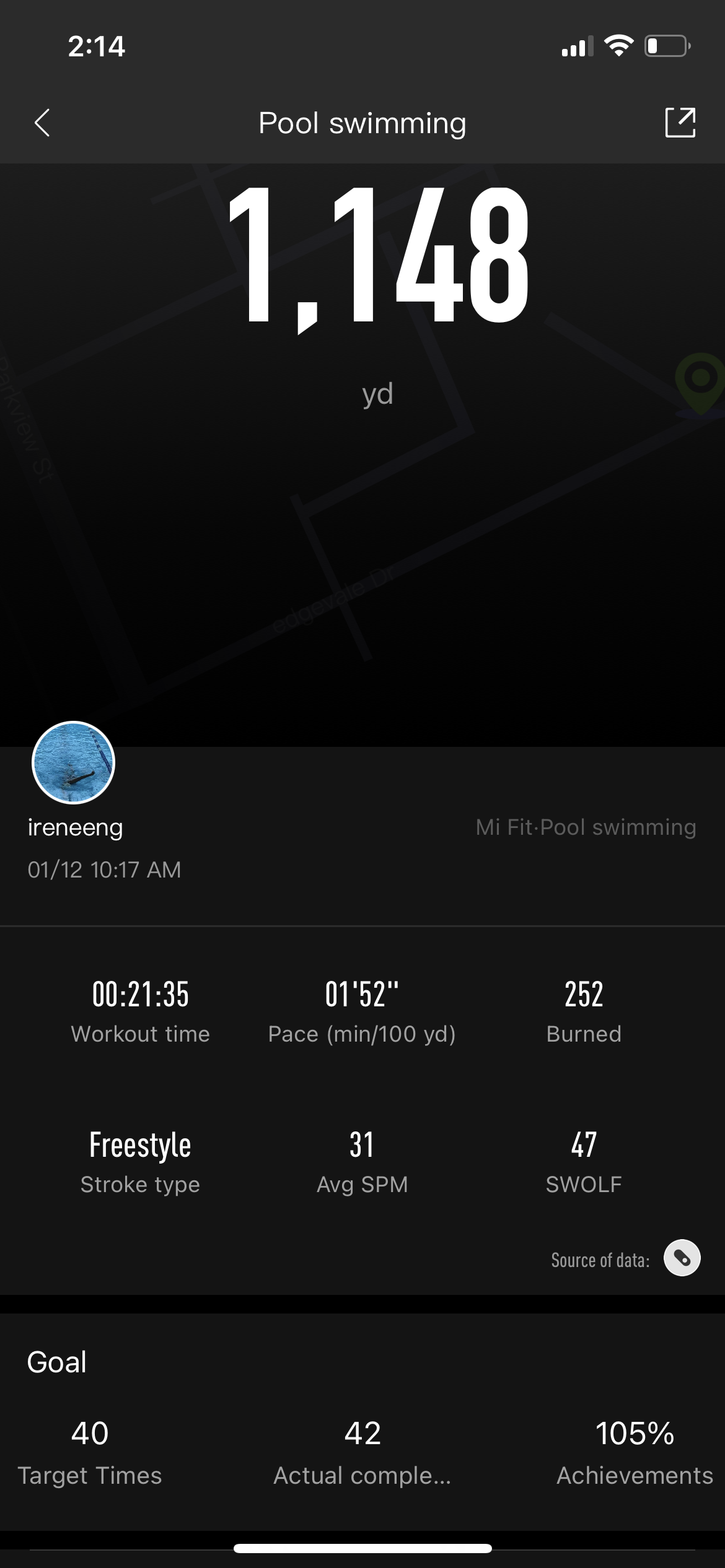Image resolution: width=725 pixels, height=1568 pixels.
Task: Share this pool swimming workout
Action: tap(680, 123)
